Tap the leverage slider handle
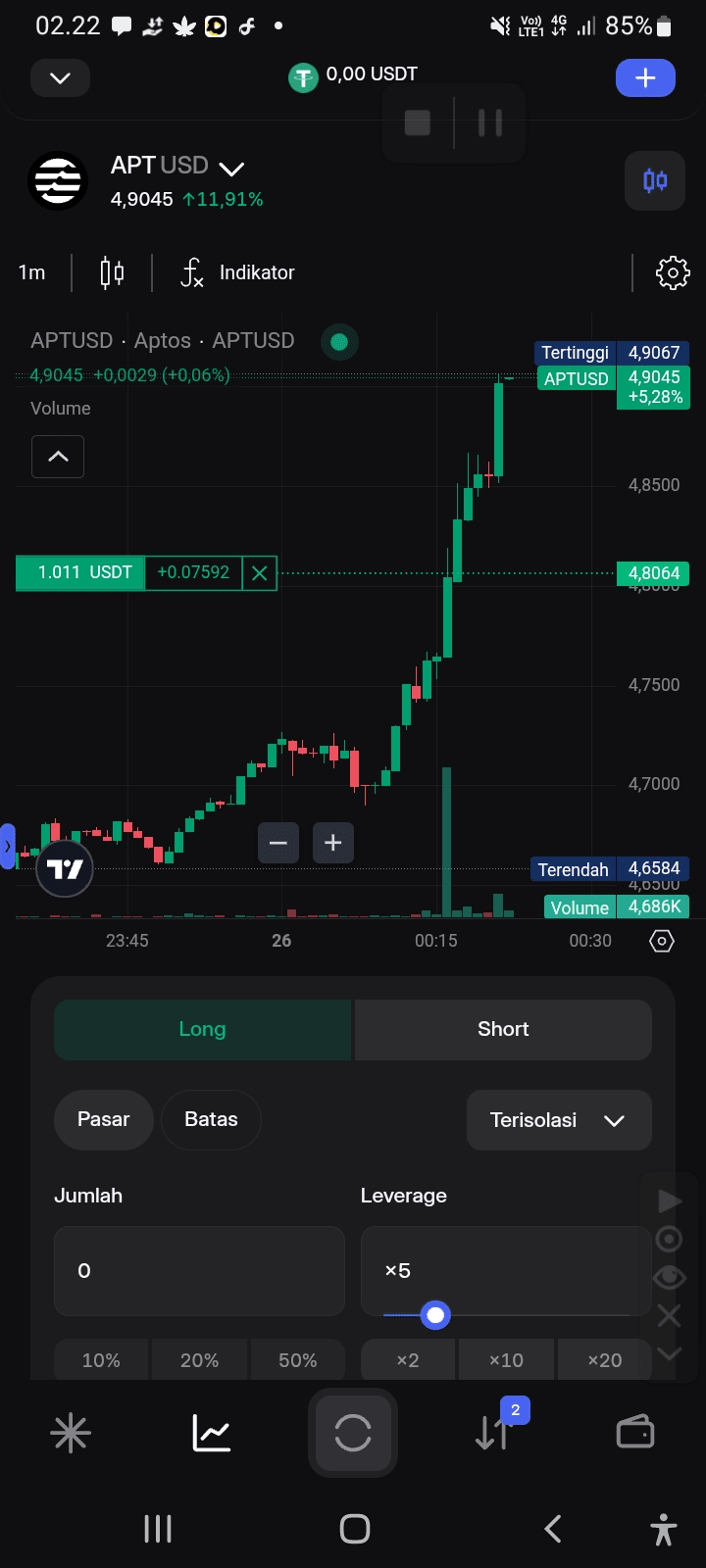The image size is (706, 1568). coord(435,1315)
